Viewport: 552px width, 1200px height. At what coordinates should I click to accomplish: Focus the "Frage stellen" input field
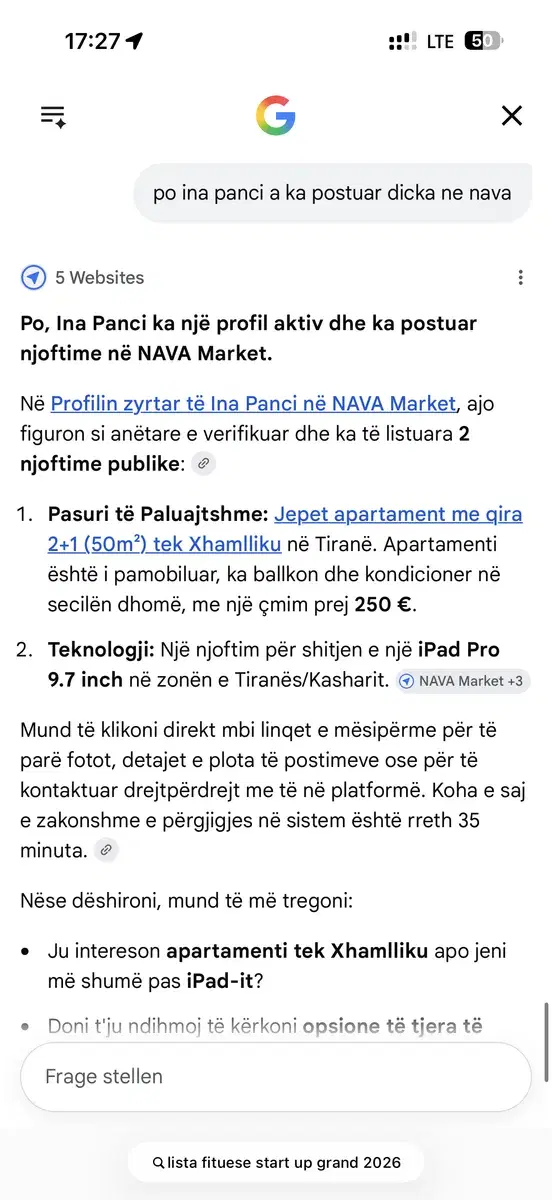[276, 1077]
